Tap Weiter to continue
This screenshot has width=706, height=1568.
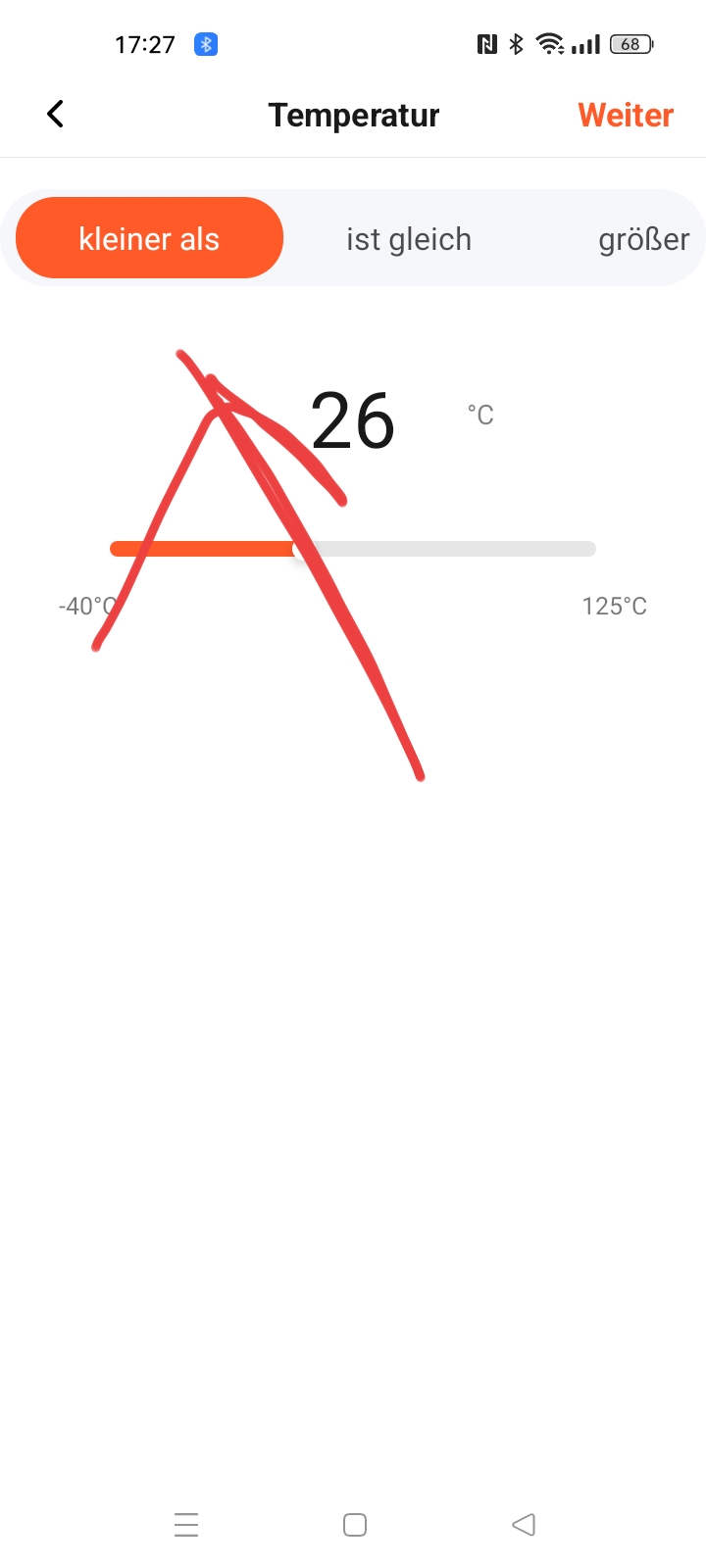[x=625, y=115]
